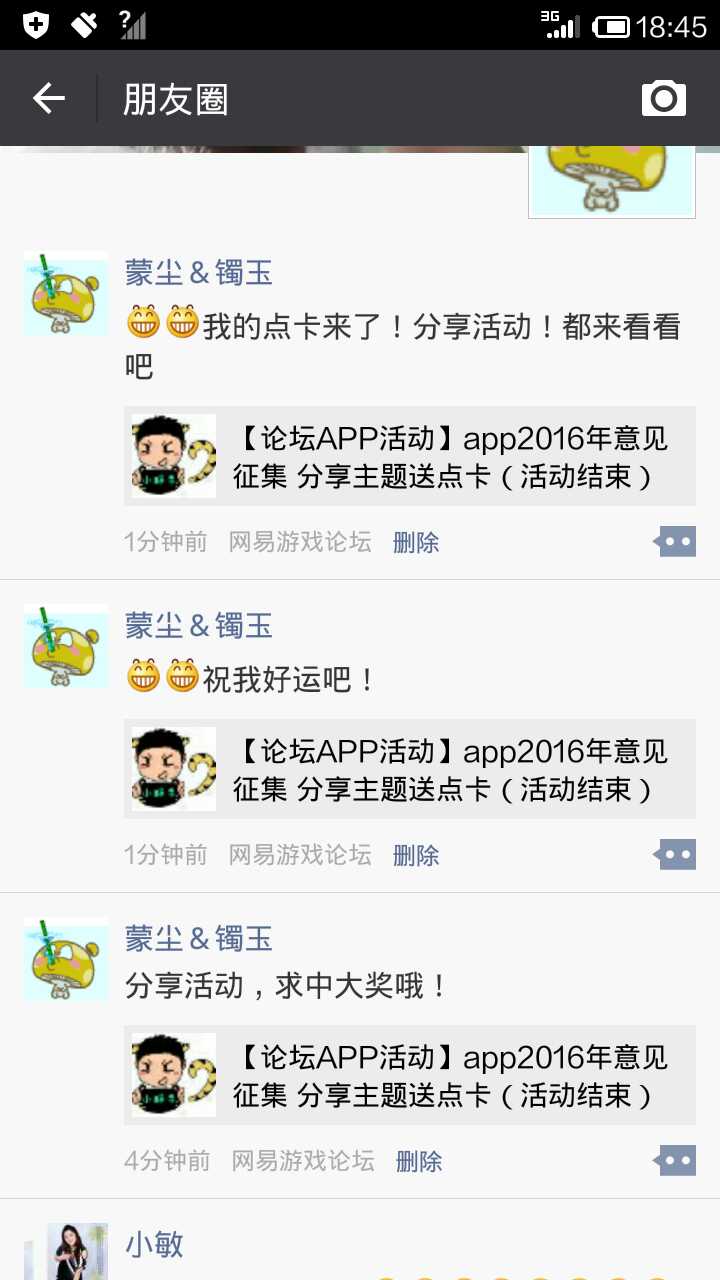The image size is (720, 1280).
Task: Open comment menu on 求中大奖哦 post
Action: coord(676,1161)
